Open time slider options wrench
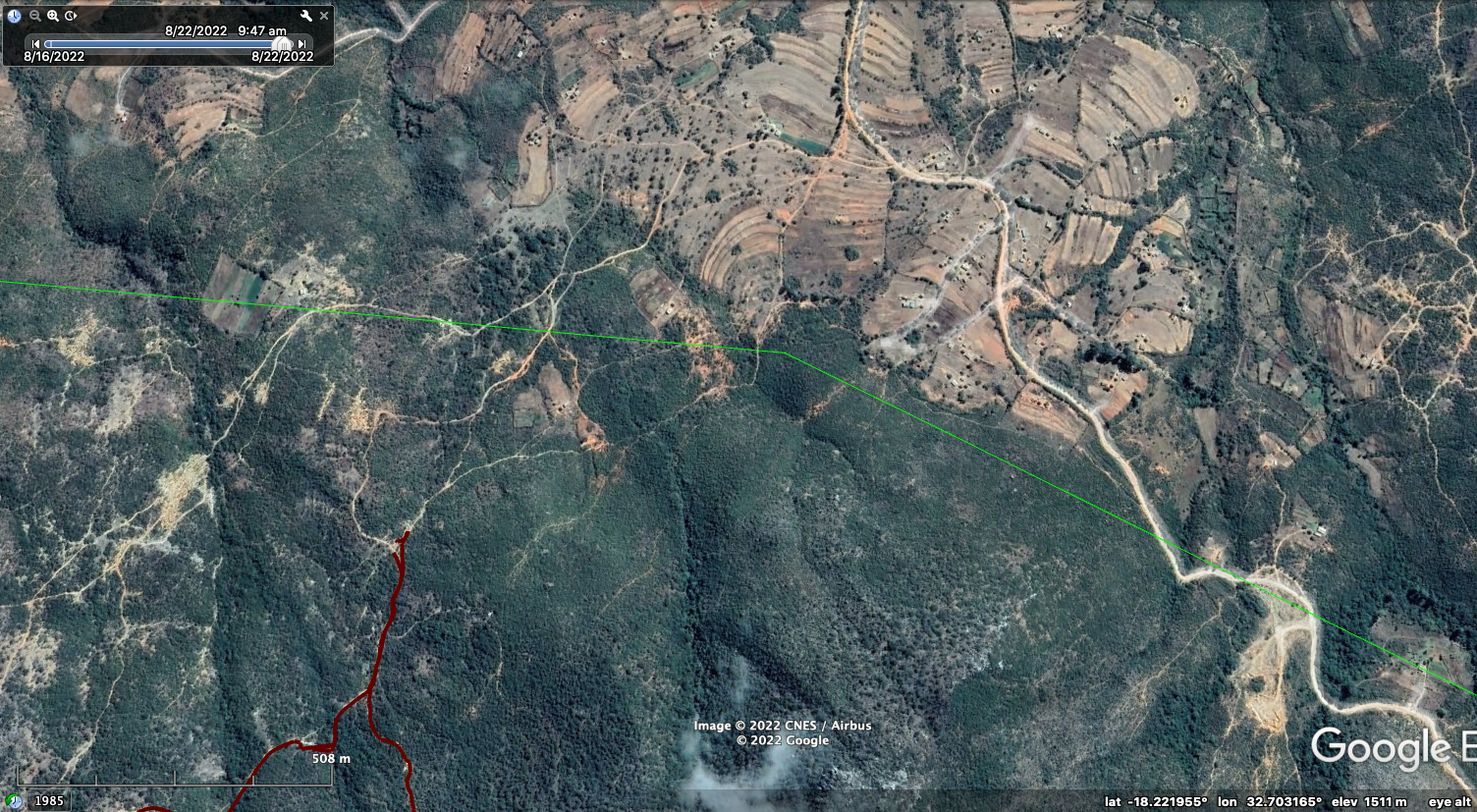This screenshot has width=1477, height=812. pyautogui.click(x=306, y=16)
